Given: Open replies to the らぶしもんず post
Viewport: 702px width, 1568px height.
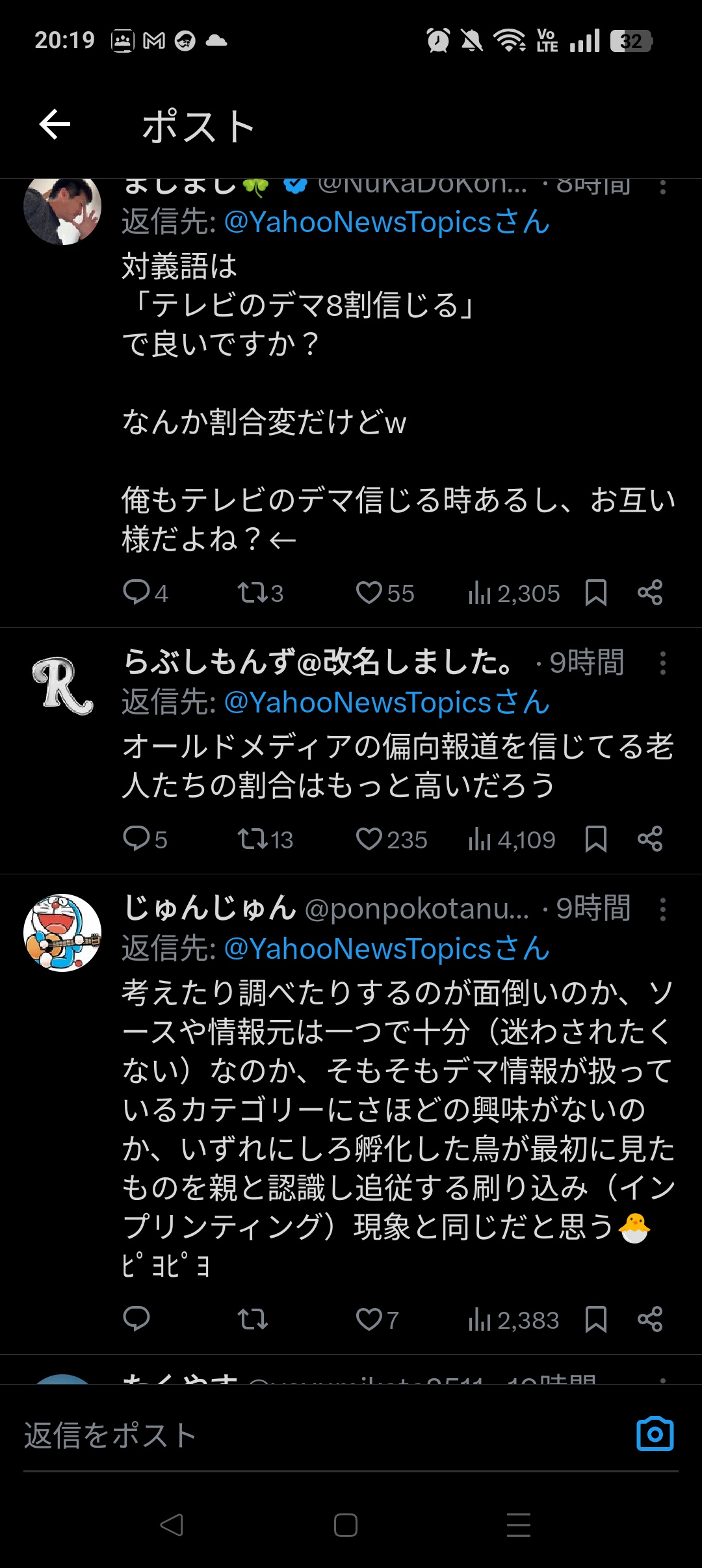Looking at the screenshot, I should click(x=136, y=839).
